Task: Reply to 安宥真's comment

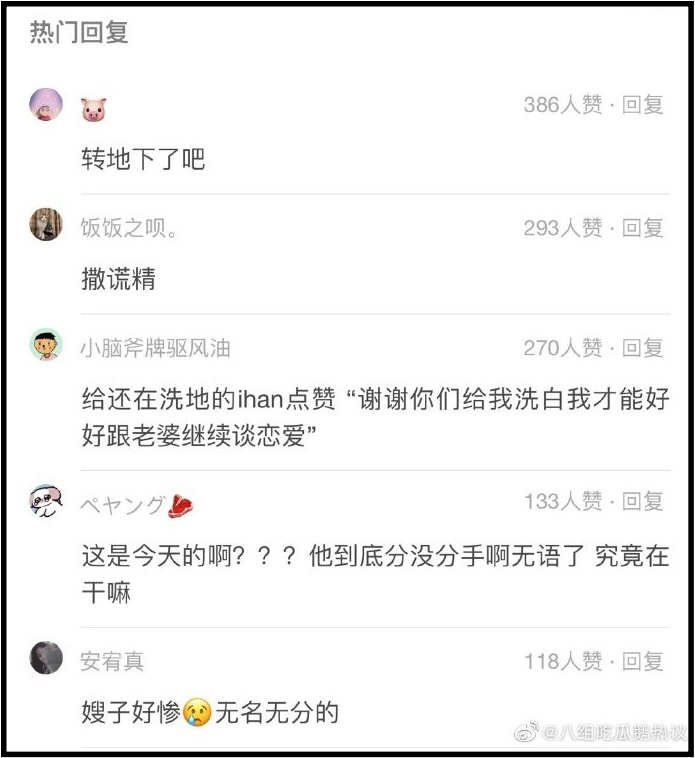Action: 643,661
